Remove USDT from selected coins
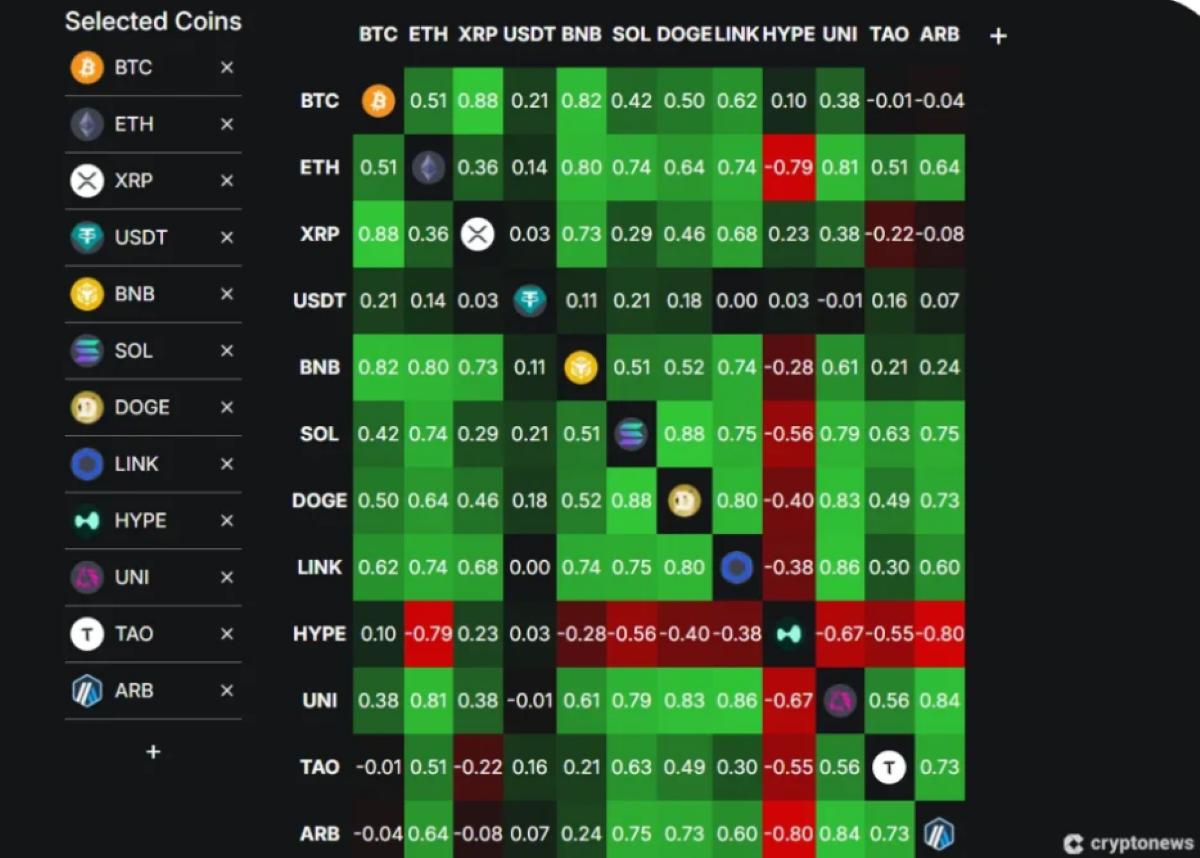Viewport: 1200px width, 858px height. (x=227, y=237)
